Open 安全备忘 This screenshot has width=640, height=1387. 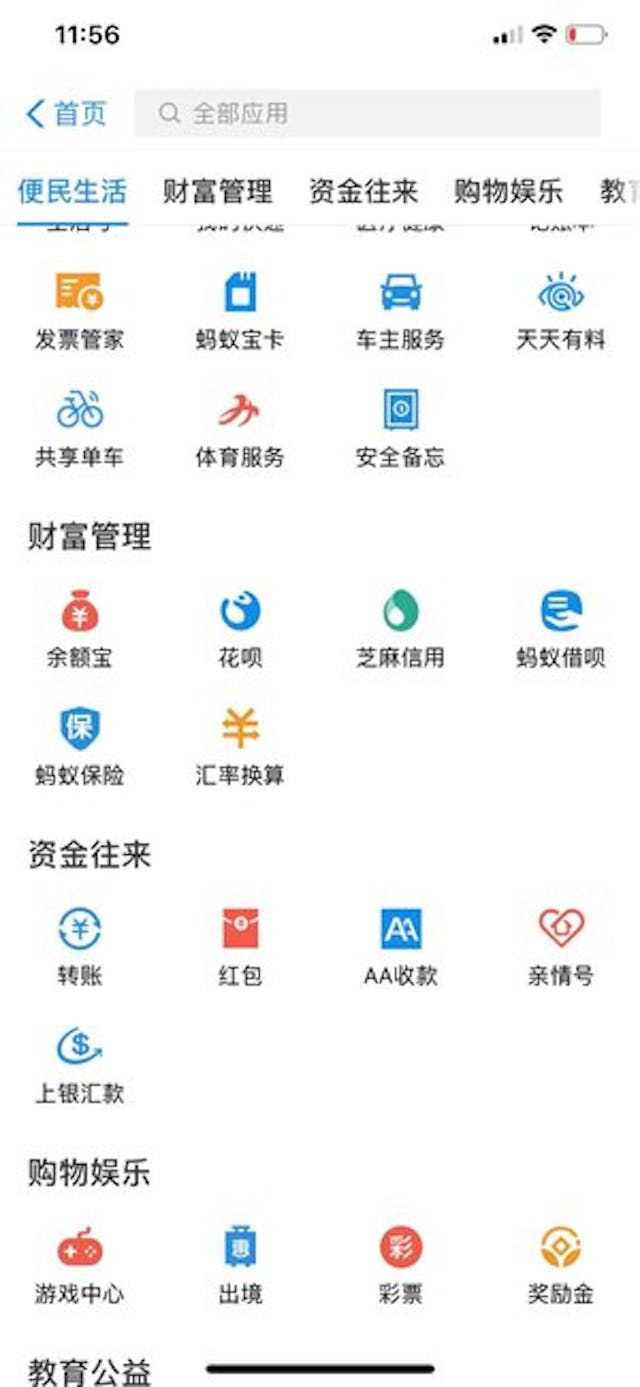(x=400, y=430)
